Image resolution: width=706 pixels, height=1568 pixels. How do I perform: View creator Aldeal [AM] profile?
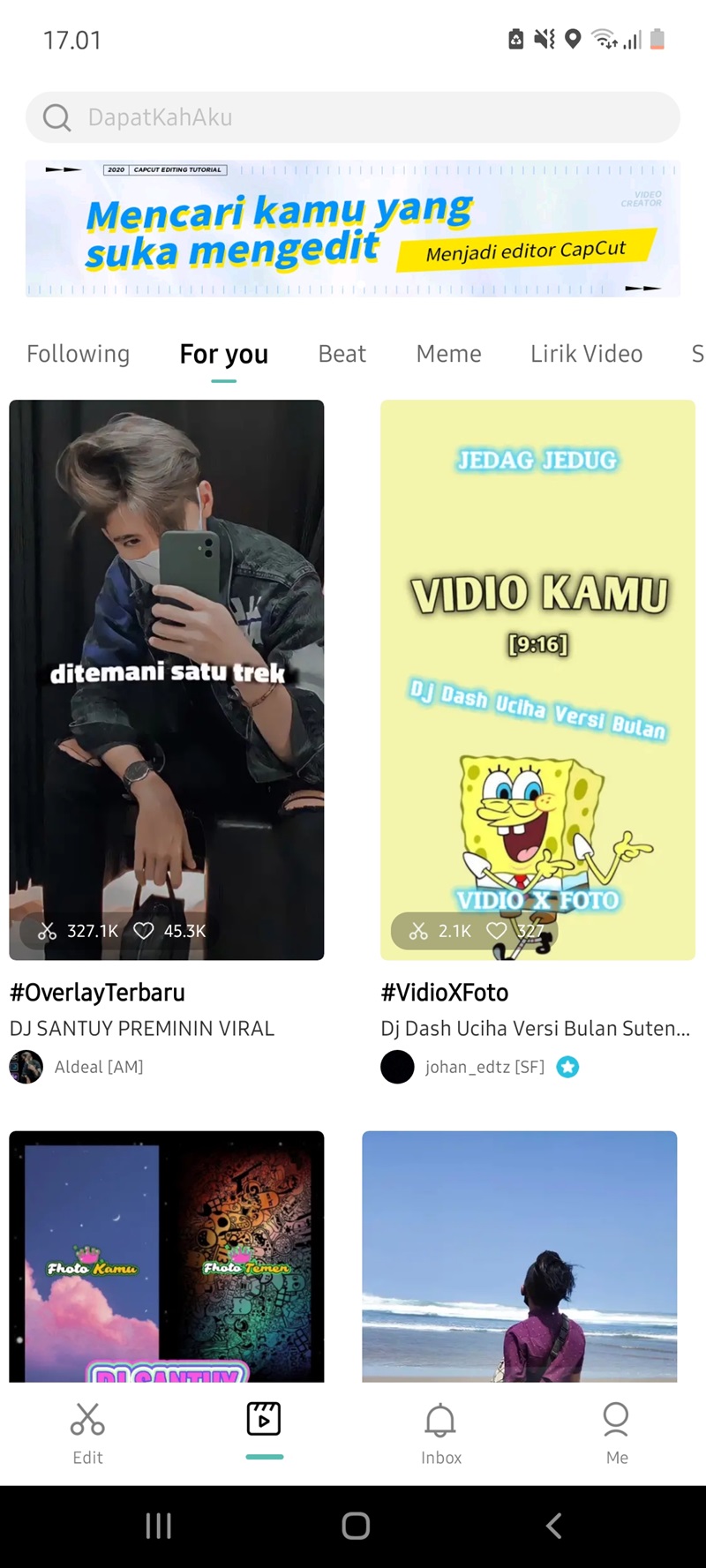[x=98, y=1067]
